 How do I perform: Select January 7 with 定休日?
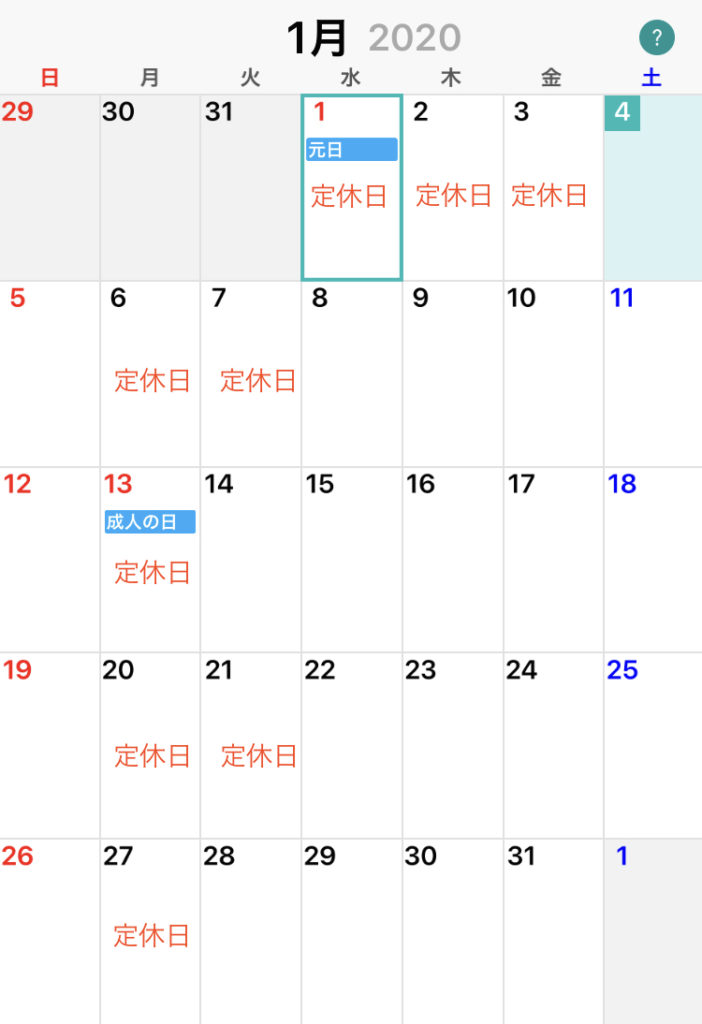[x=250, y=373]
